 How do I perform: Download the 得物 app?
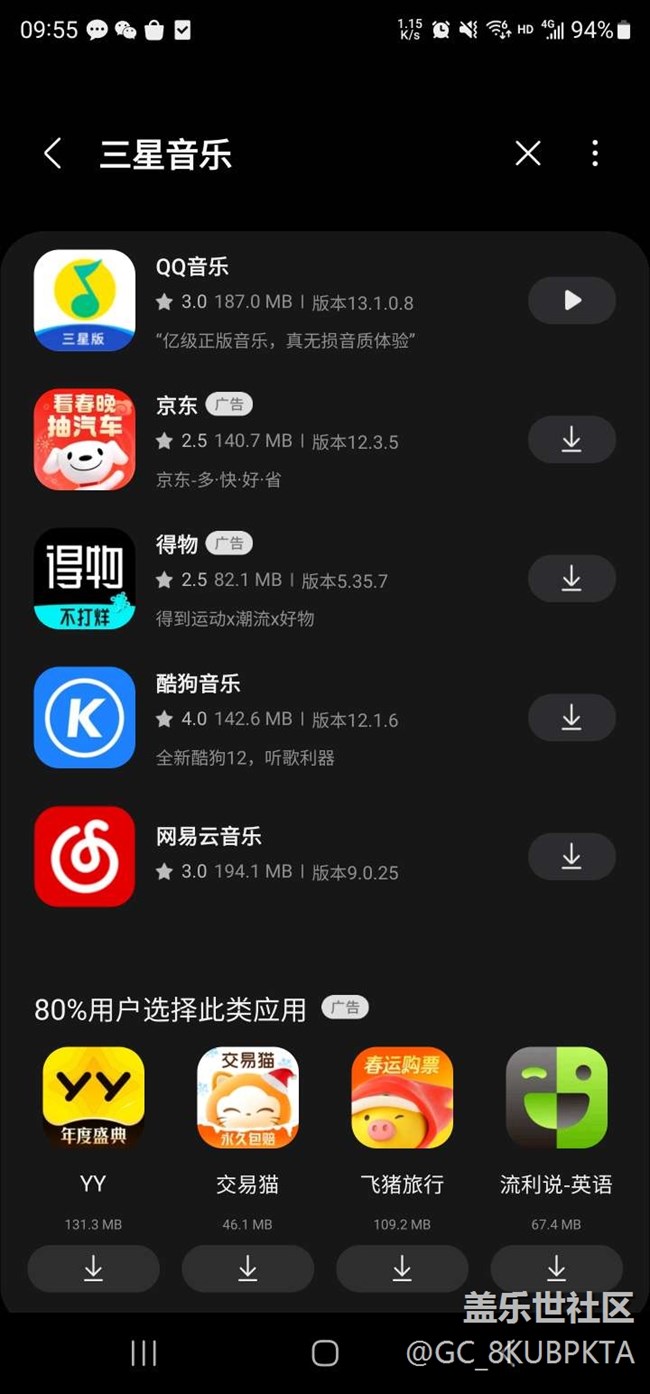click(x=572, y=578)
